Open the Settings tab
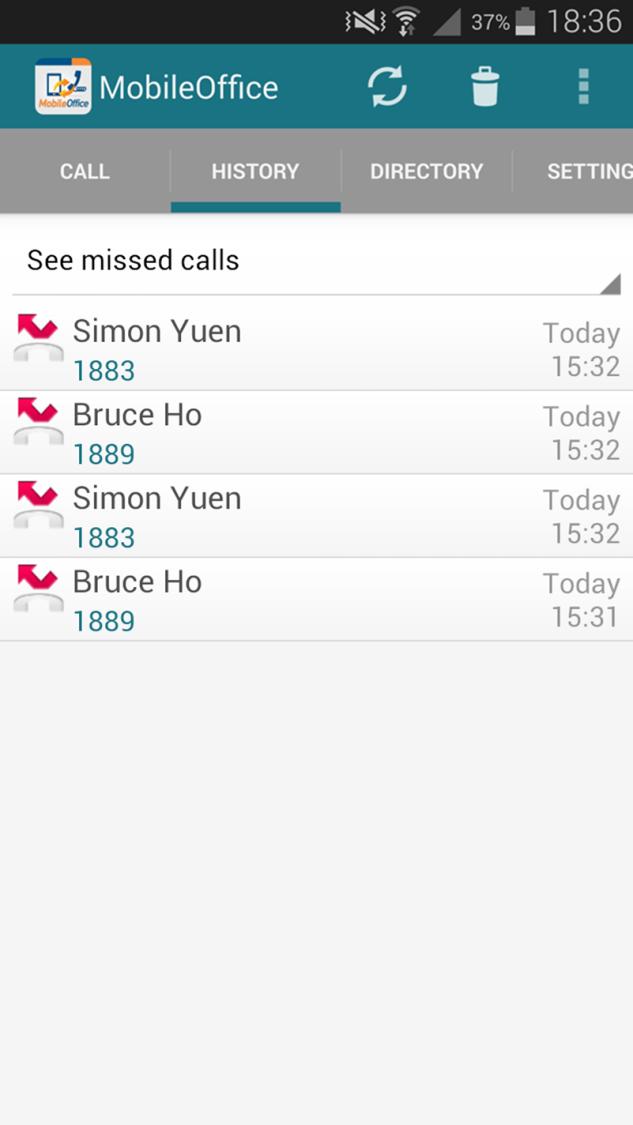Image resolution: width=633 pixels, height=1125 pixels. pyautogui.click(x=588, y=171)
